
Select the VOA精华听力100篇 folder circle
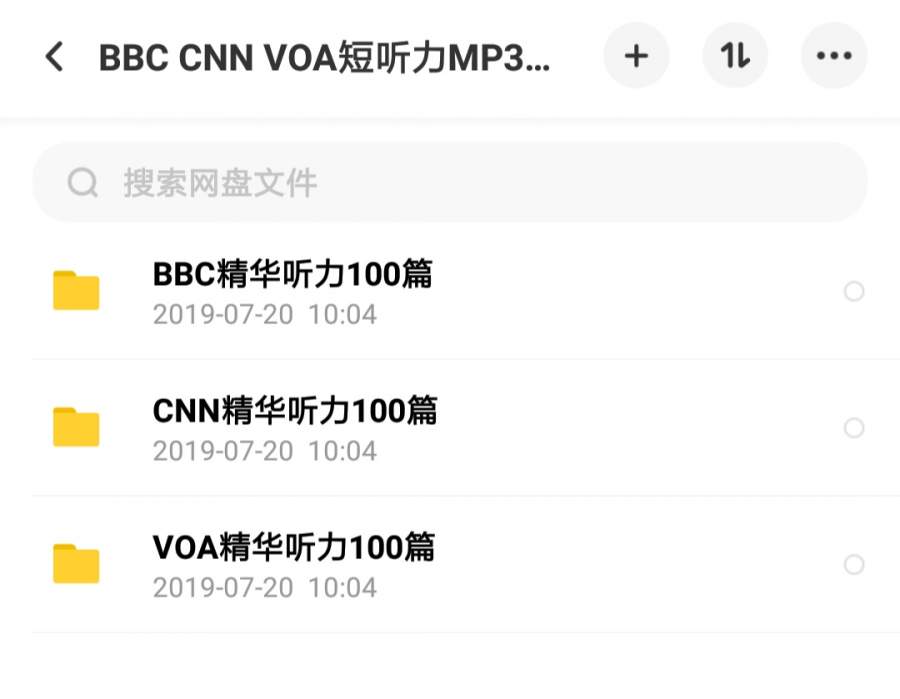click(x=854, y=565)
